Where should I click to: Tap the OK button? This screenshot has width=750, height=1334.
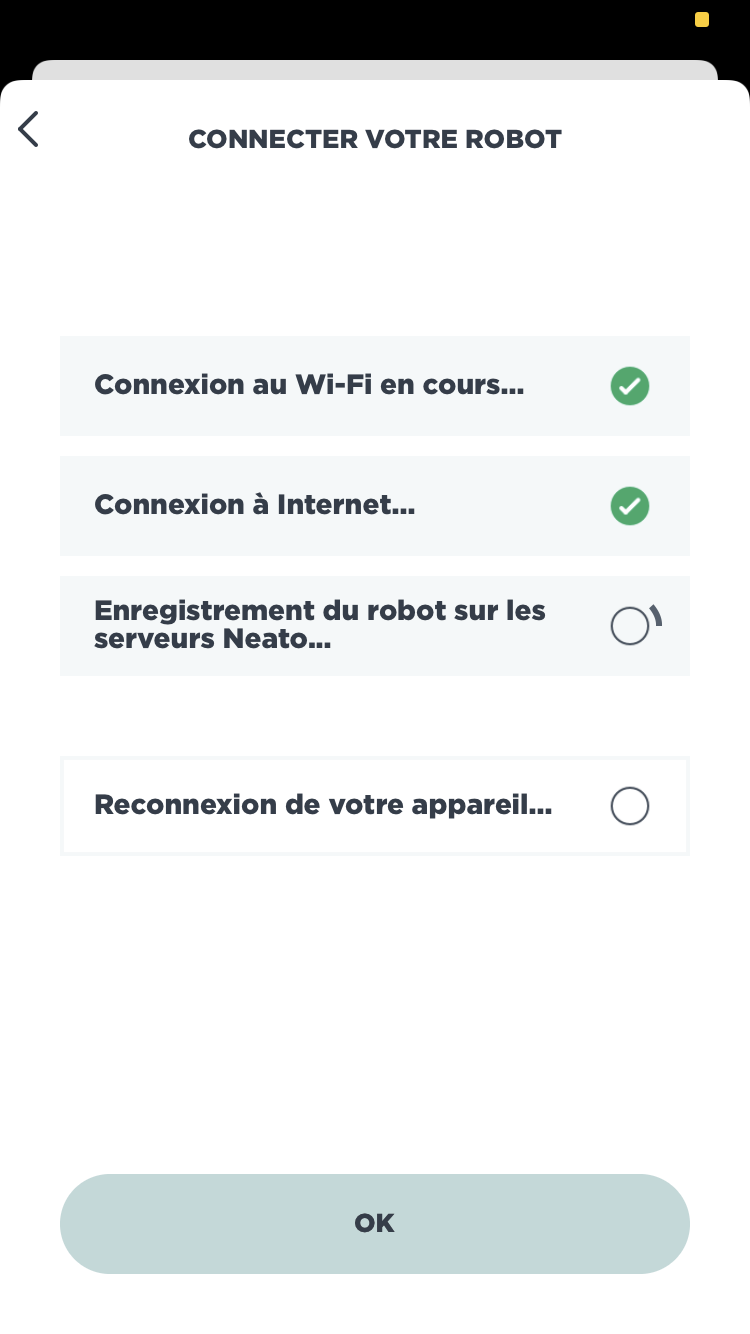(375, 1223)
